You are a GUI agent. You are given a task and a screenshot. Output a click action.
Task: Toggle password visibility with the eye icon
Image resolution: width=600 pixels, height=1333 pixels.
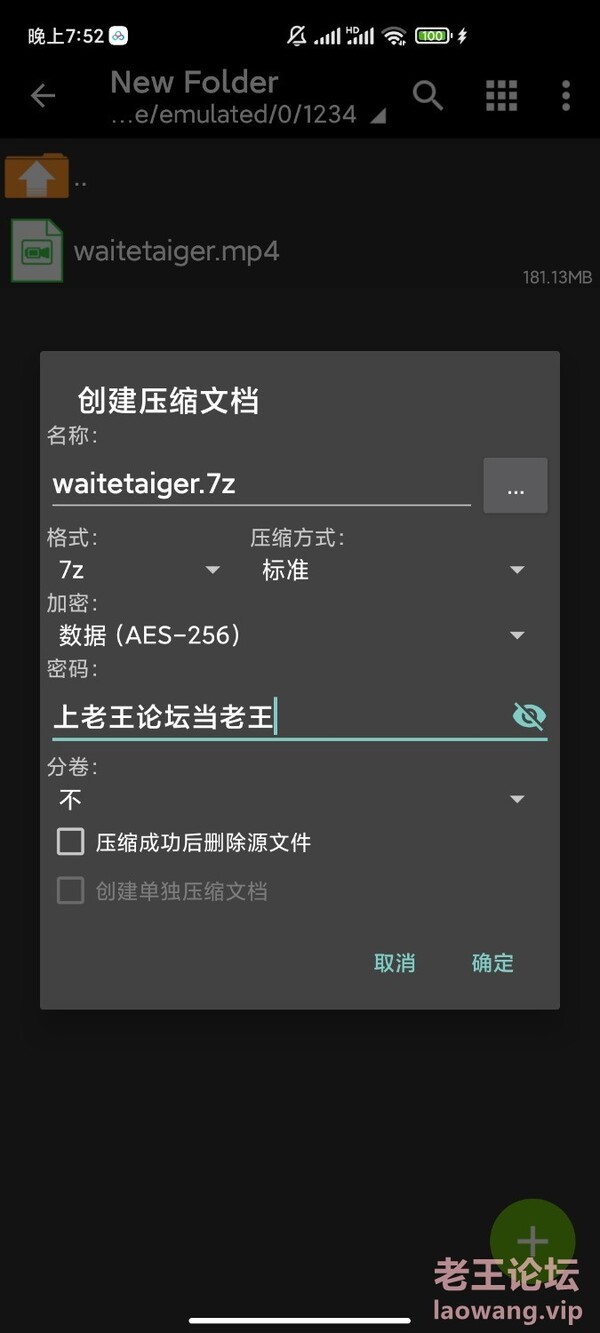[x=529, y=716]
